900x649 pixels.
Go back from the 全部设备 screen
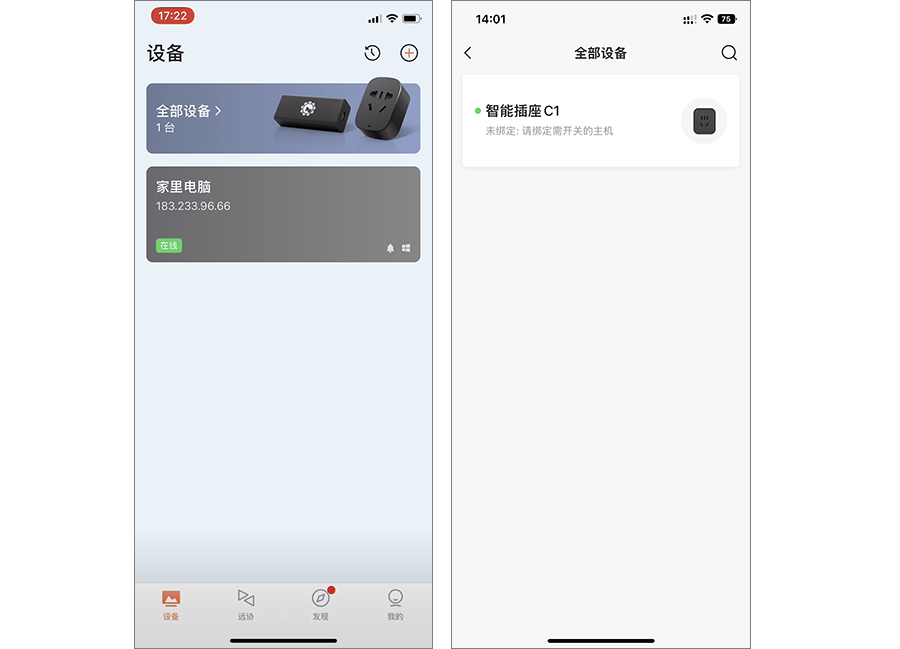pyautogui.click(x=468, y=53)
